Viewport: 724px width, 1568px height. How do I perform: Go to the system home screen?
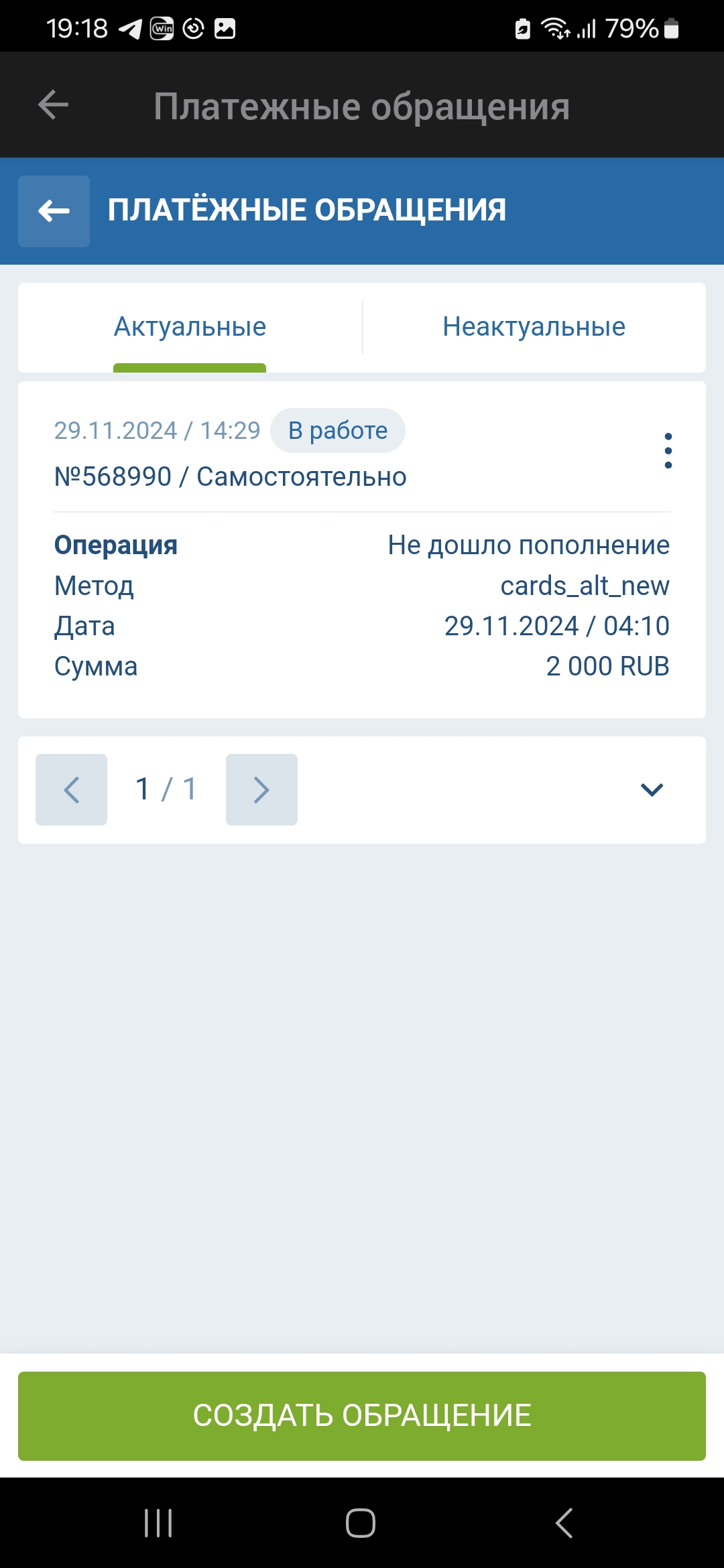361,1523
